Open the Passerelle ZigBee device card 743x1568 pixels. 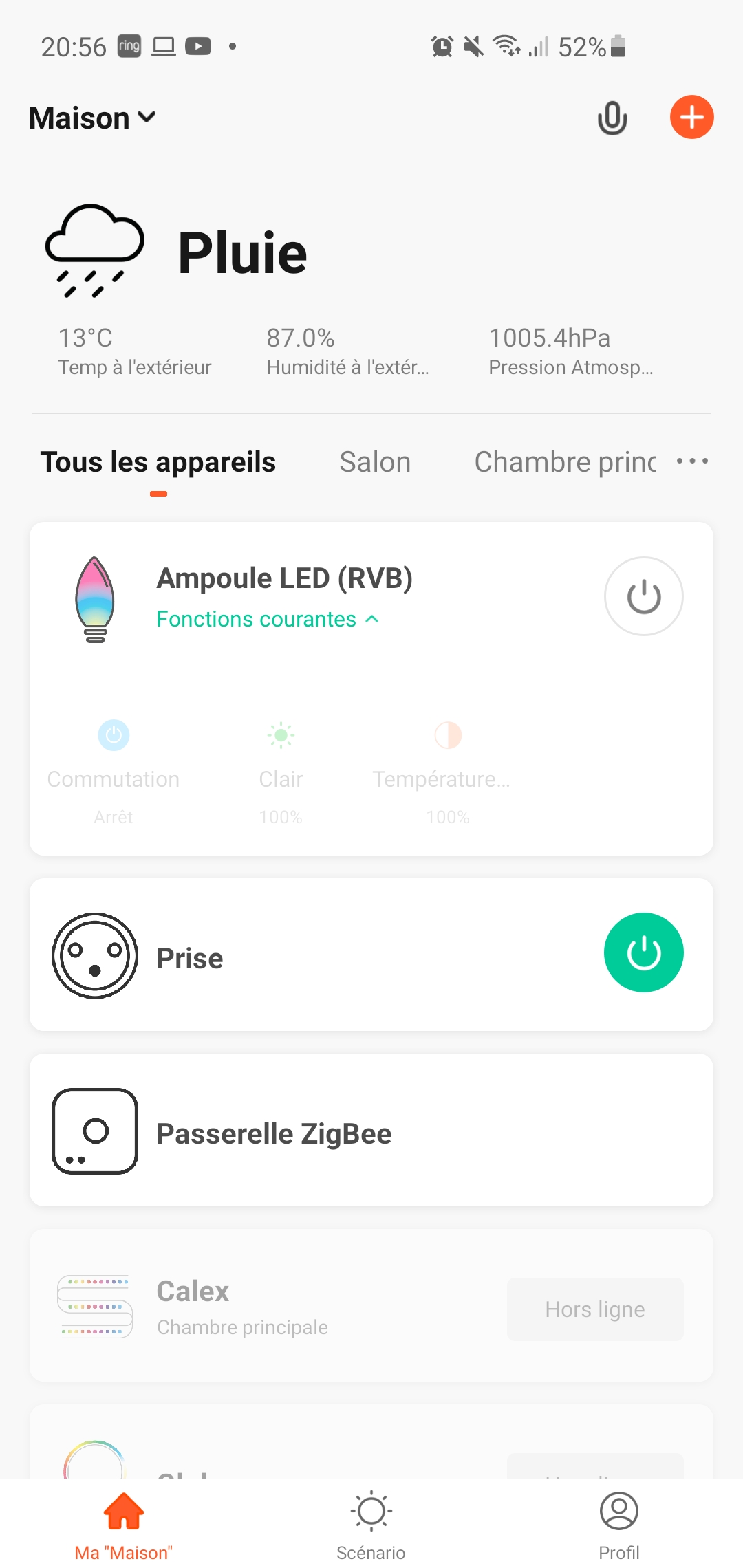(371, 1130)
